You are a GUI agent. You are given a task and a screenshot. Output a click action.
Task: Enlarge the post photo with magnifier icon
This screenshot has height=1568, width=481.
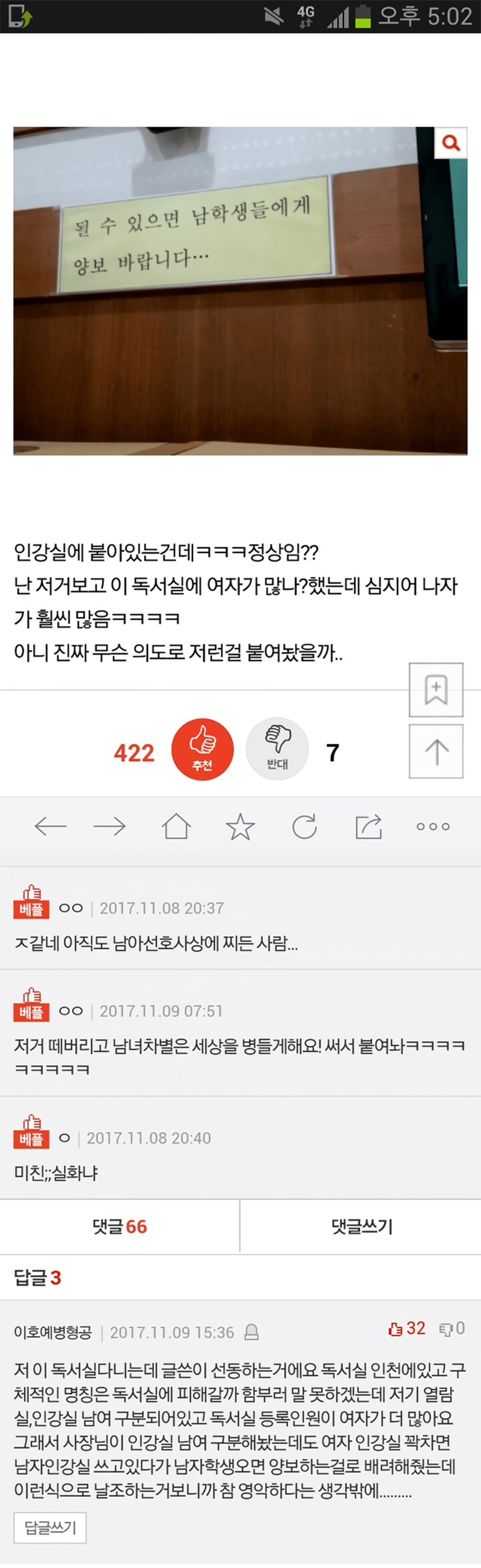click(450, 143)
